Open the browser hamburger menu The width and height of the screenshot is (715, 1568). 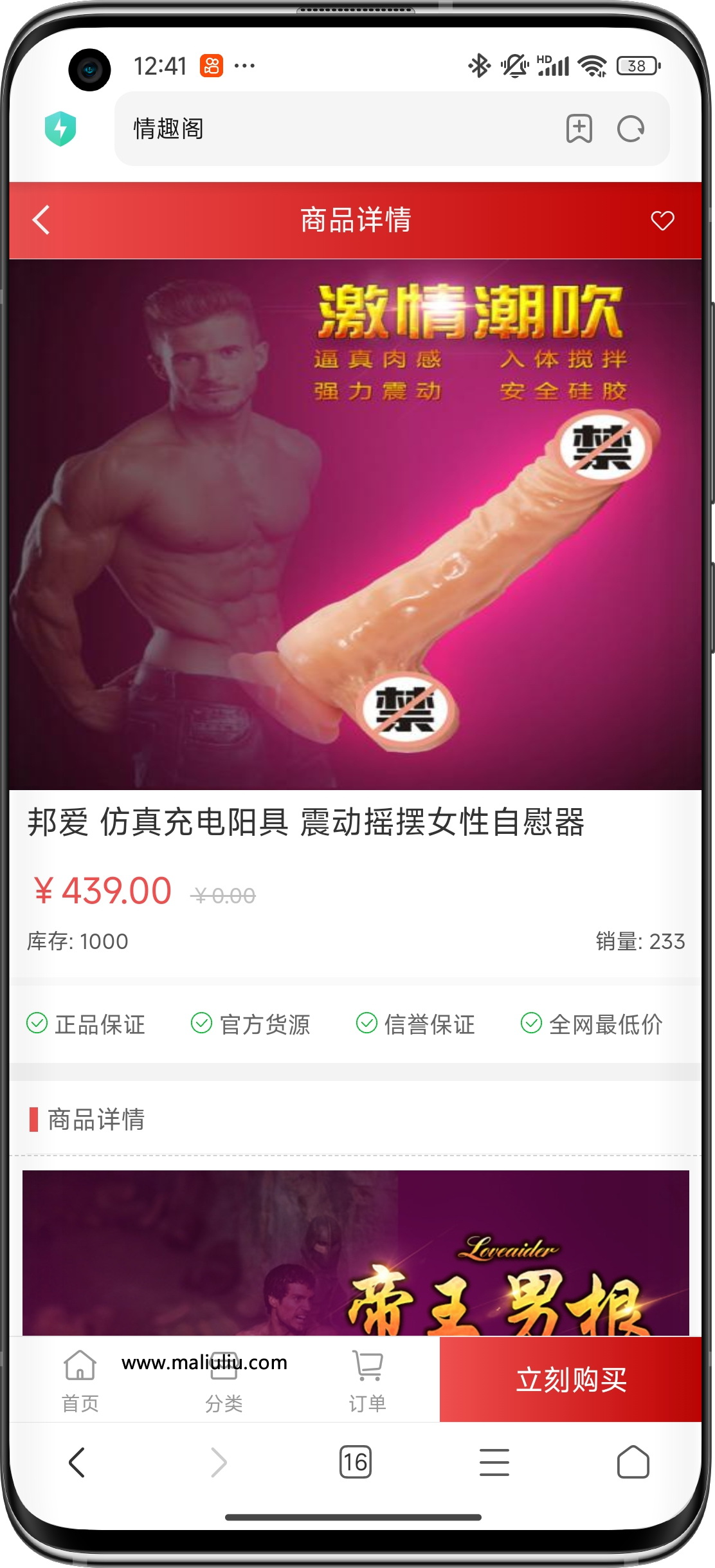coord(494,1462)
